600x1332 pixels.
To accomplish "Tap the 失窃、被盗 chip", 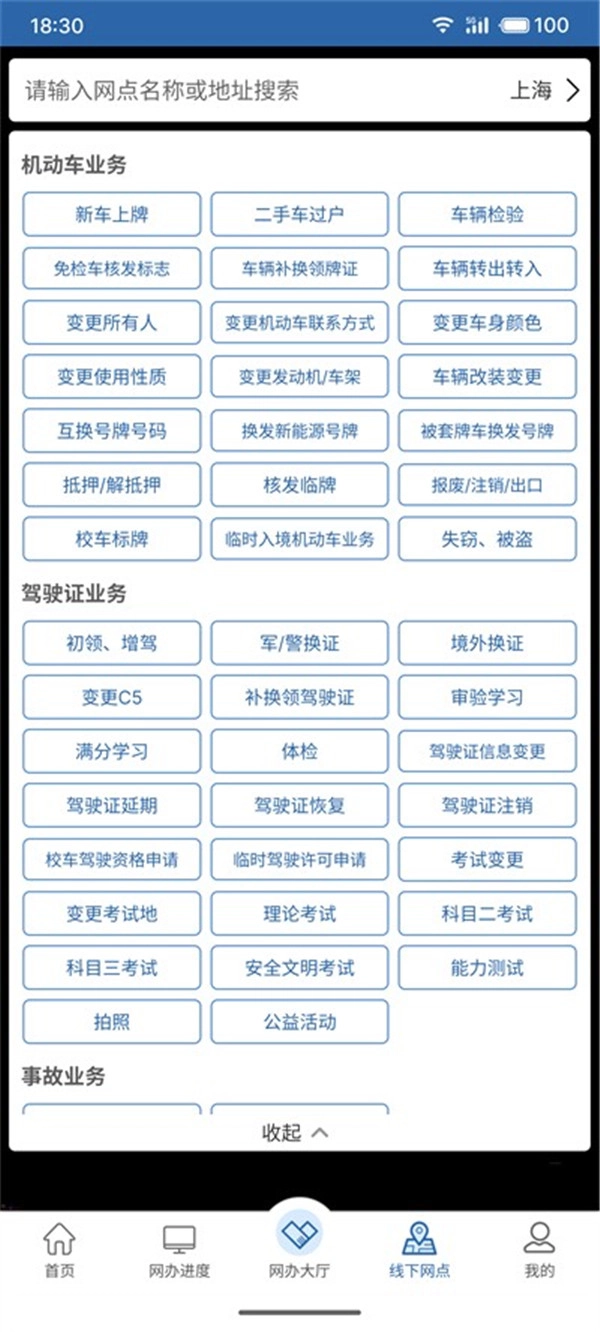I will 487,540.
